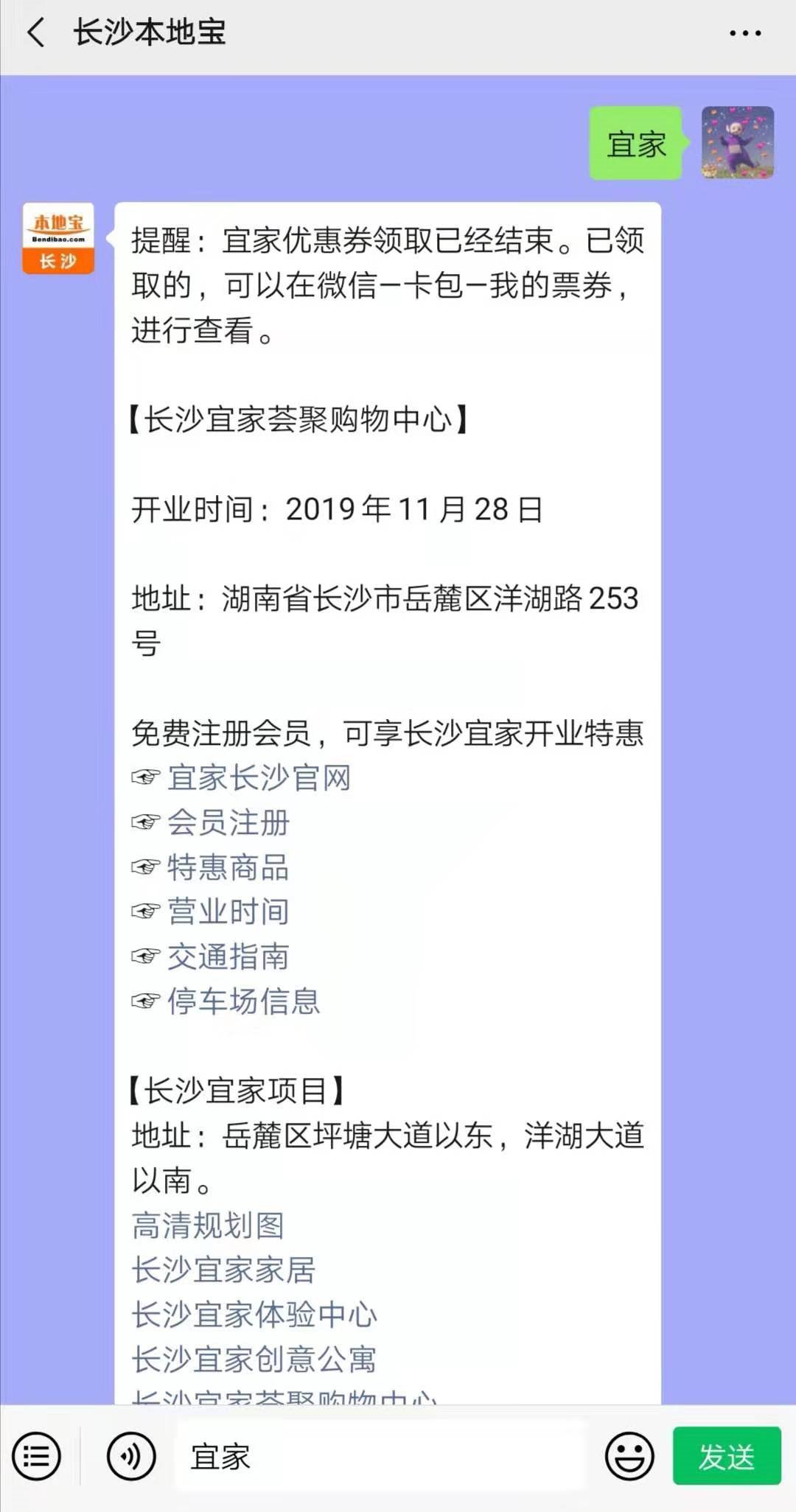View the 营业时间 link

coord(228,911)
